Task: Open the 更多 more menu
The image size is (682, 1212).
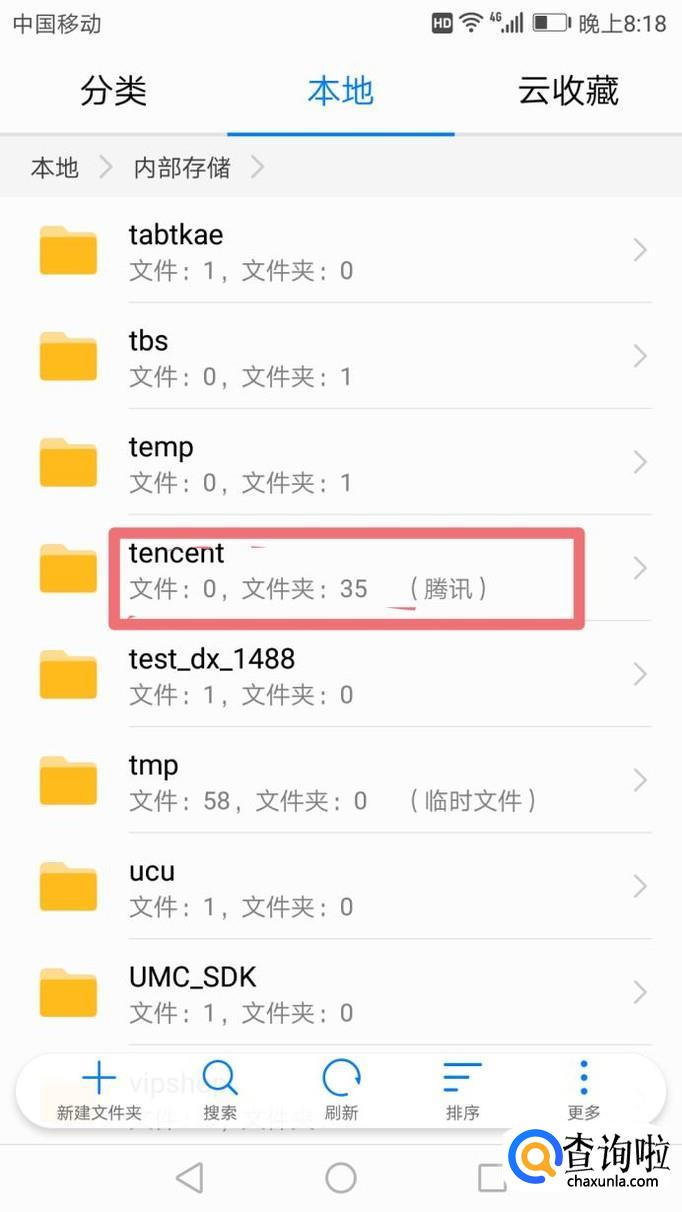Action: point(584,1091)
